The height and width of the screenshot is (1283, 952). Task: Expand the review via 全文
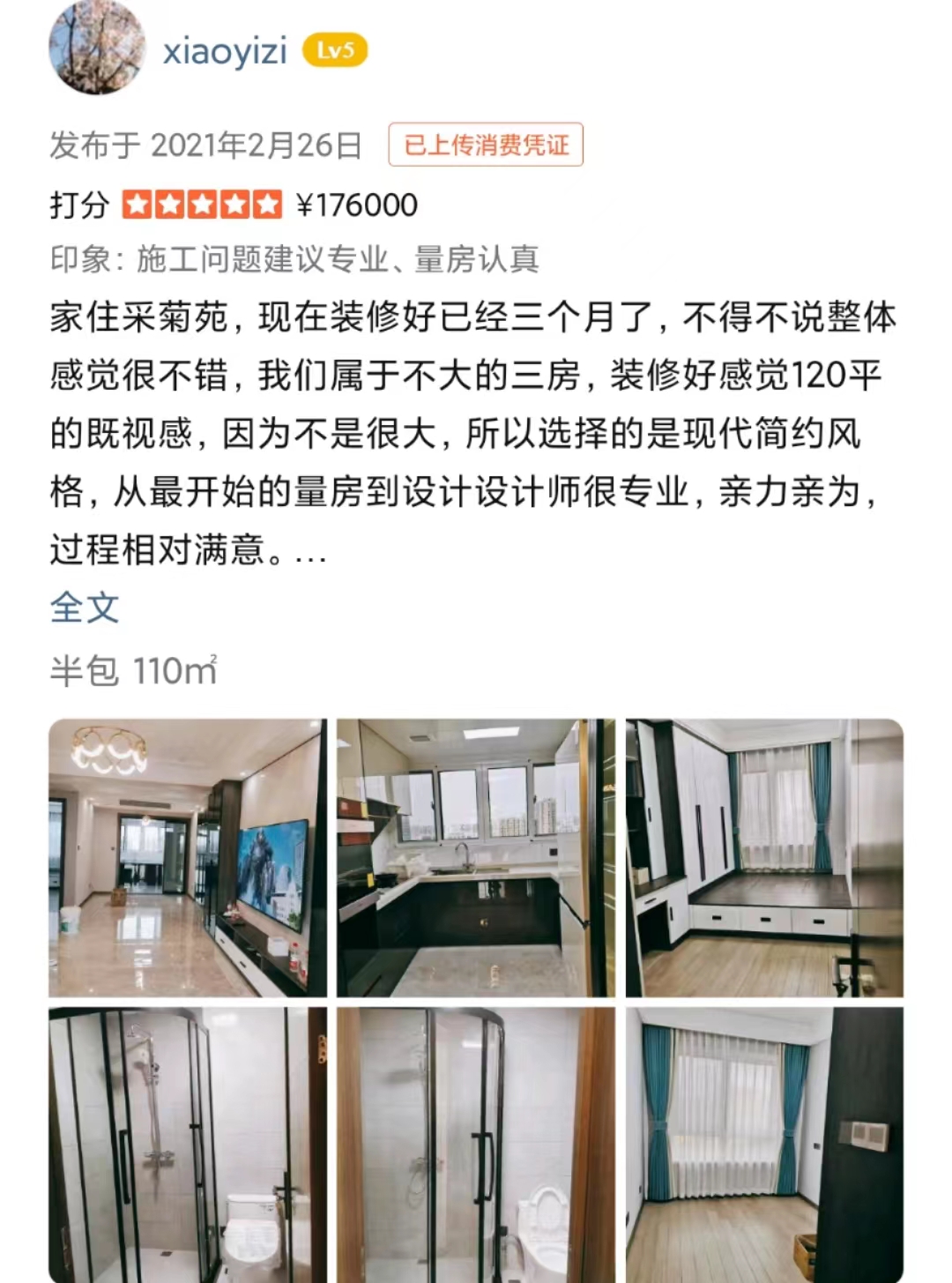84,608
